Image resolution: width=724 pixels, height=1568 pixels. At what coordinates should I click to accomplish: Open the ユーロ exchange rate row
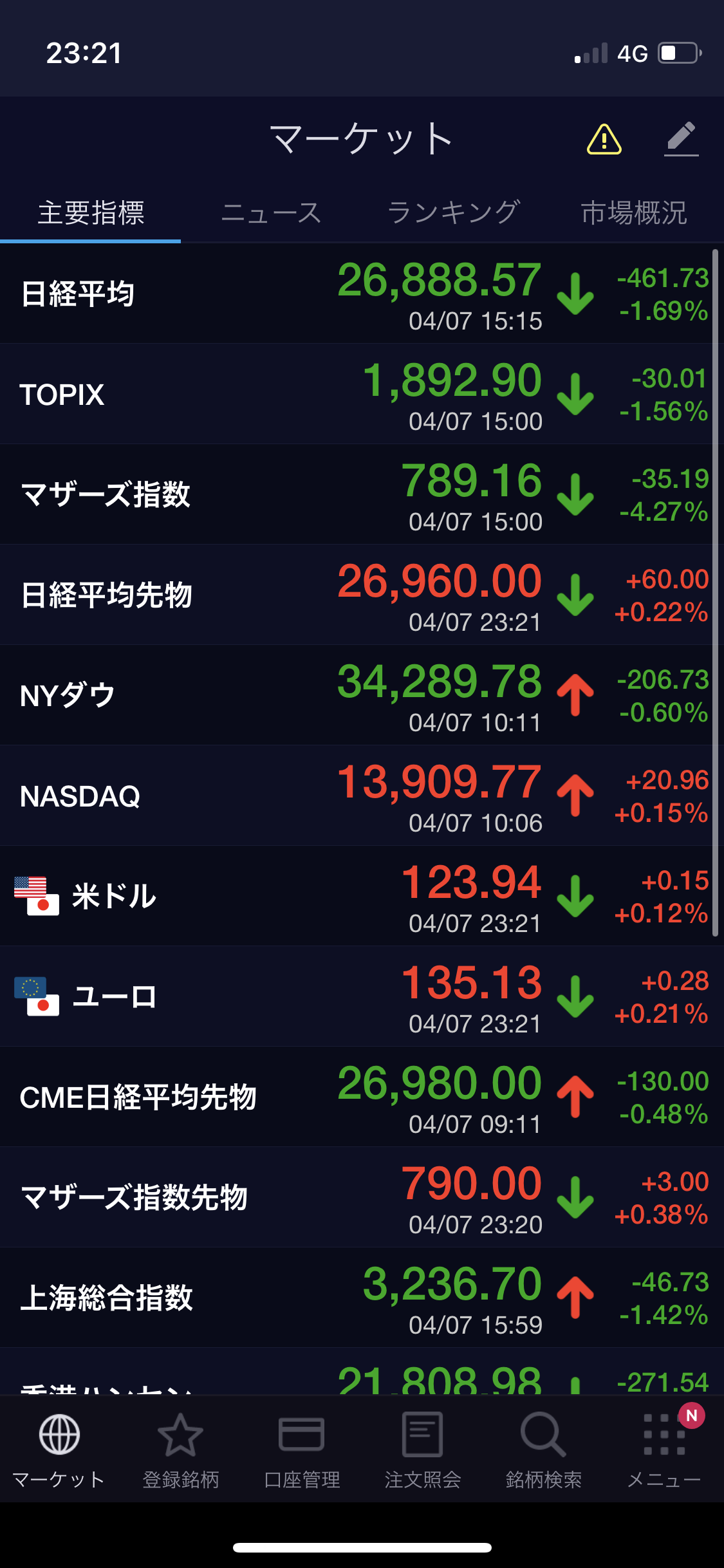[360, 997]
